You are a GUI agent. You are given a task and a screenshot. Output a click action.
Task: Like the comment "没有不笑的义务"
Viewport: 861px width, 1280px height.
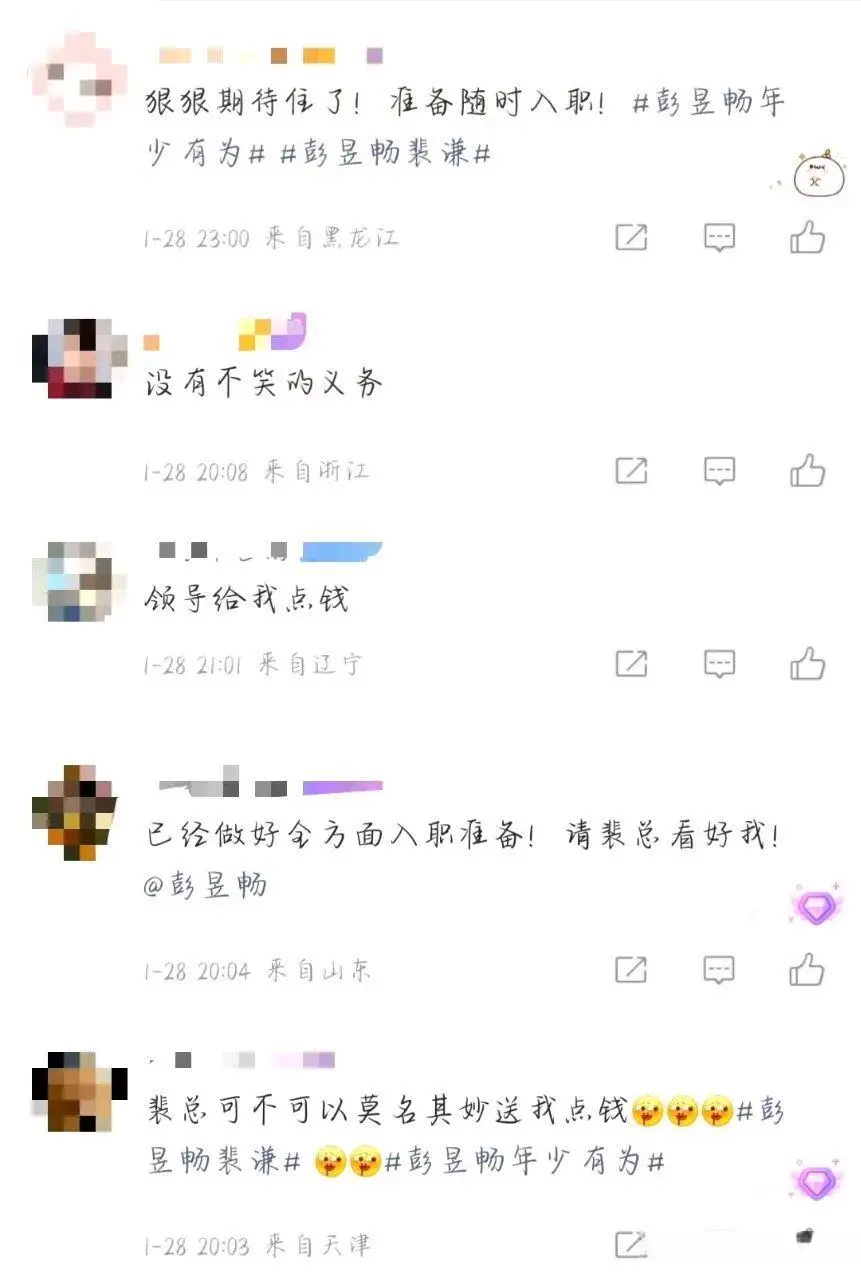808,470
